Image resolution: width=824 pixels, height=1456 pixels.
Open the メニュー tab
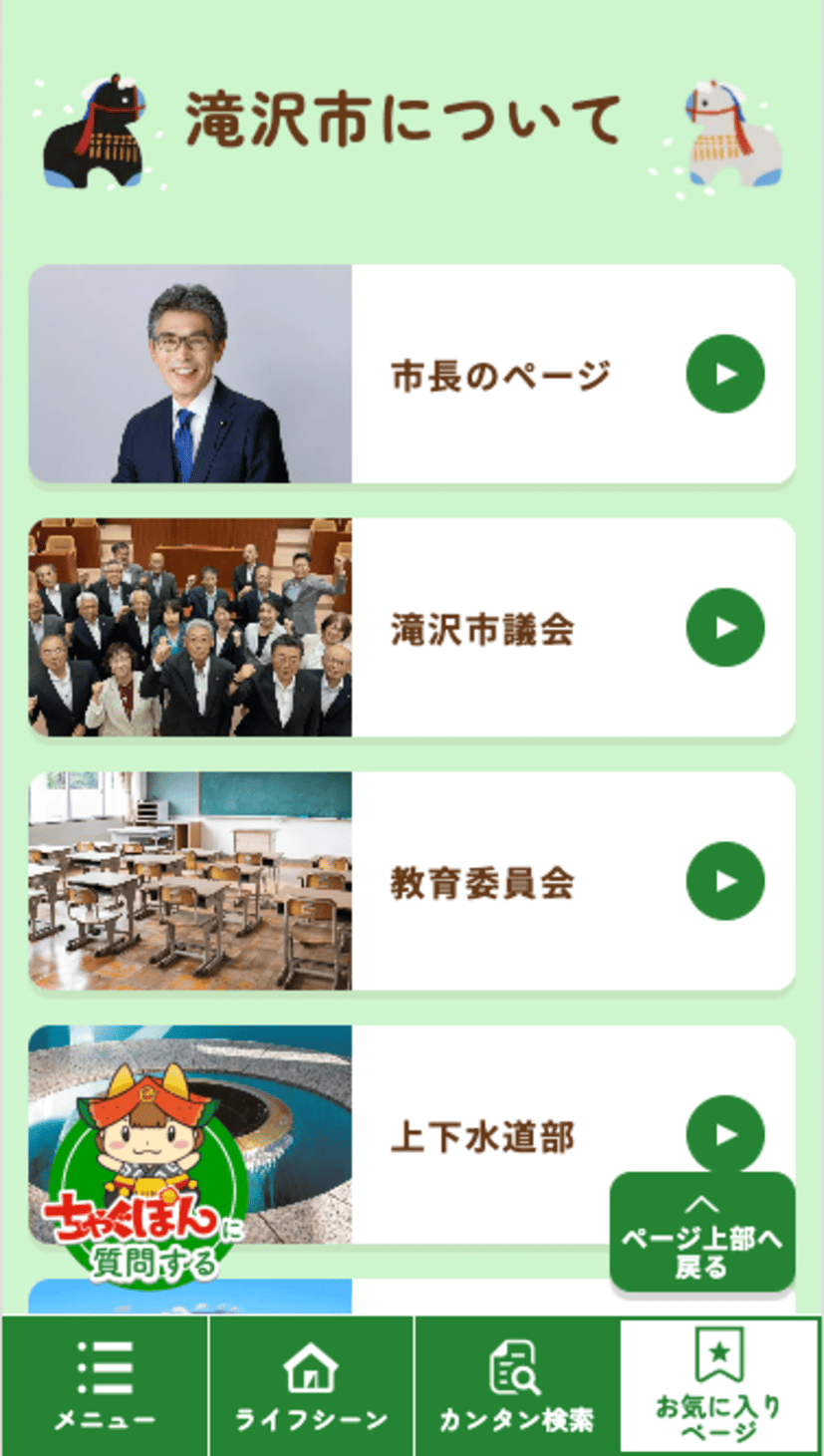click(x=105, y=1385)
